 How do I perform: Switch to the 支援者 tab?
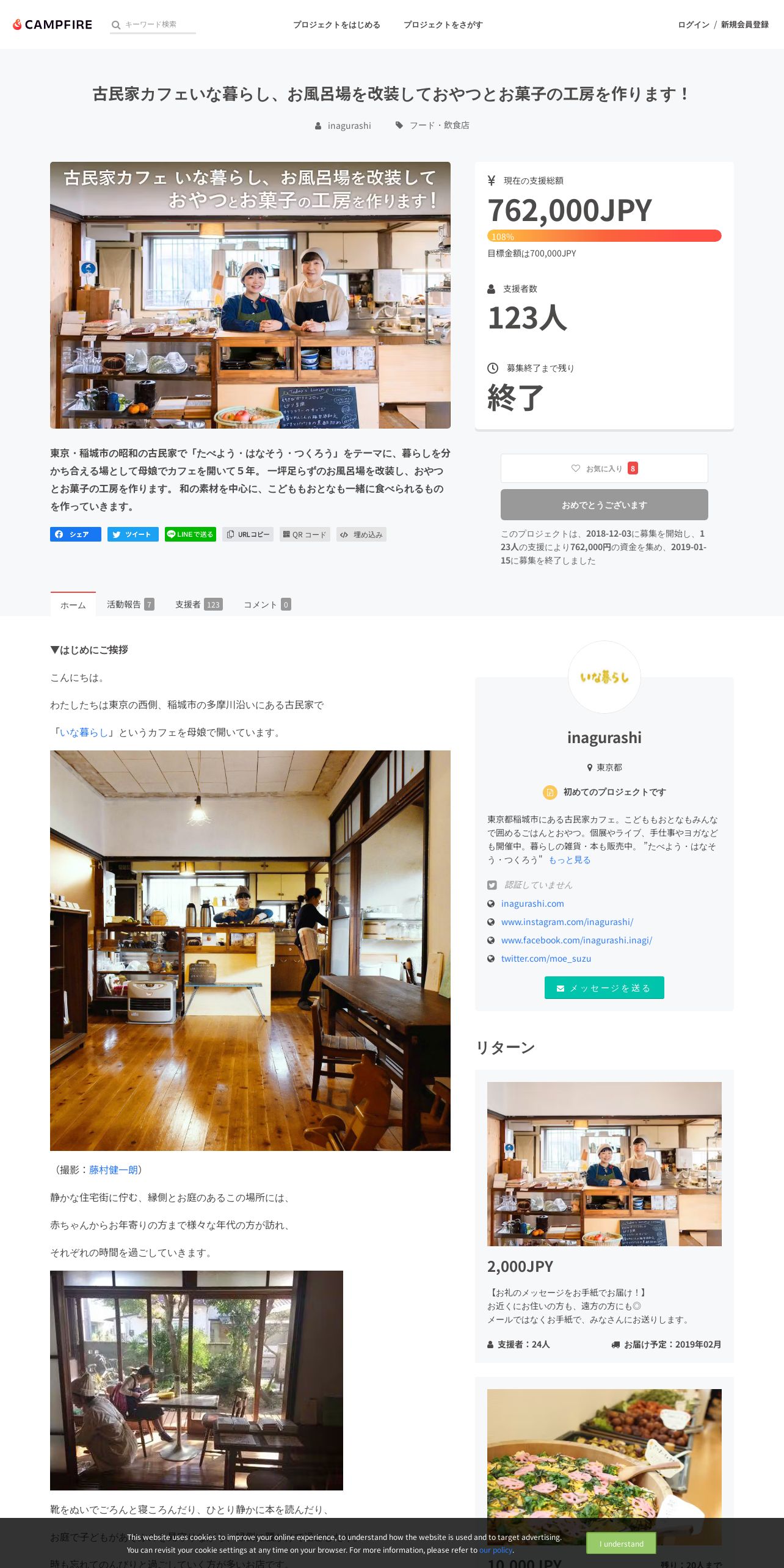coord(198,604)
